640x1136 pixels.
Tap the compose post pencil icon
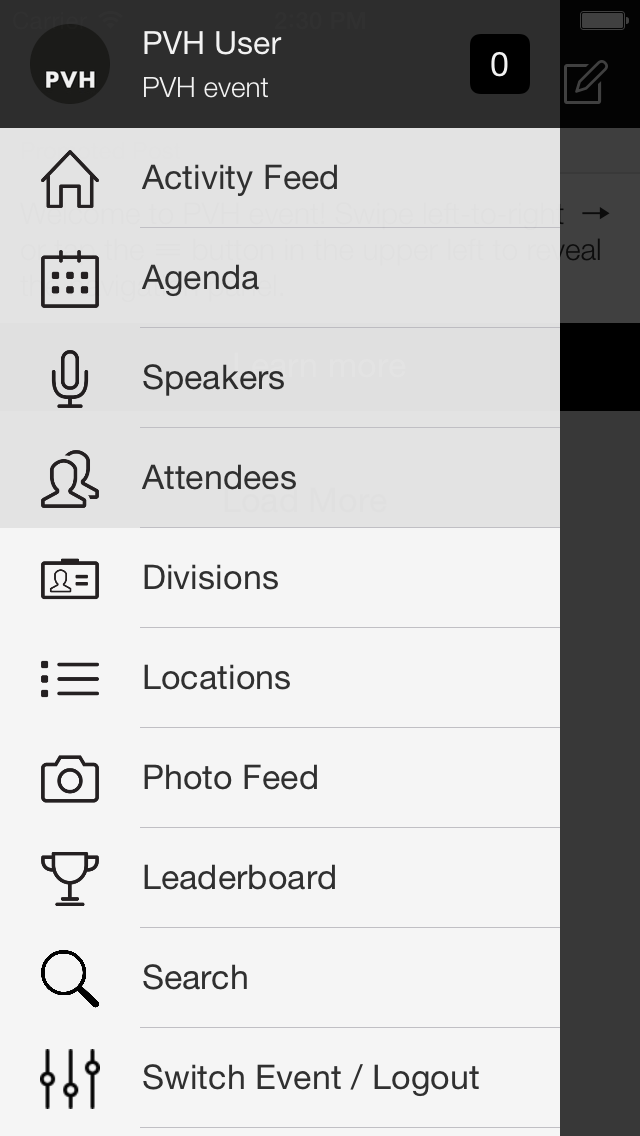tap(586, 83)
